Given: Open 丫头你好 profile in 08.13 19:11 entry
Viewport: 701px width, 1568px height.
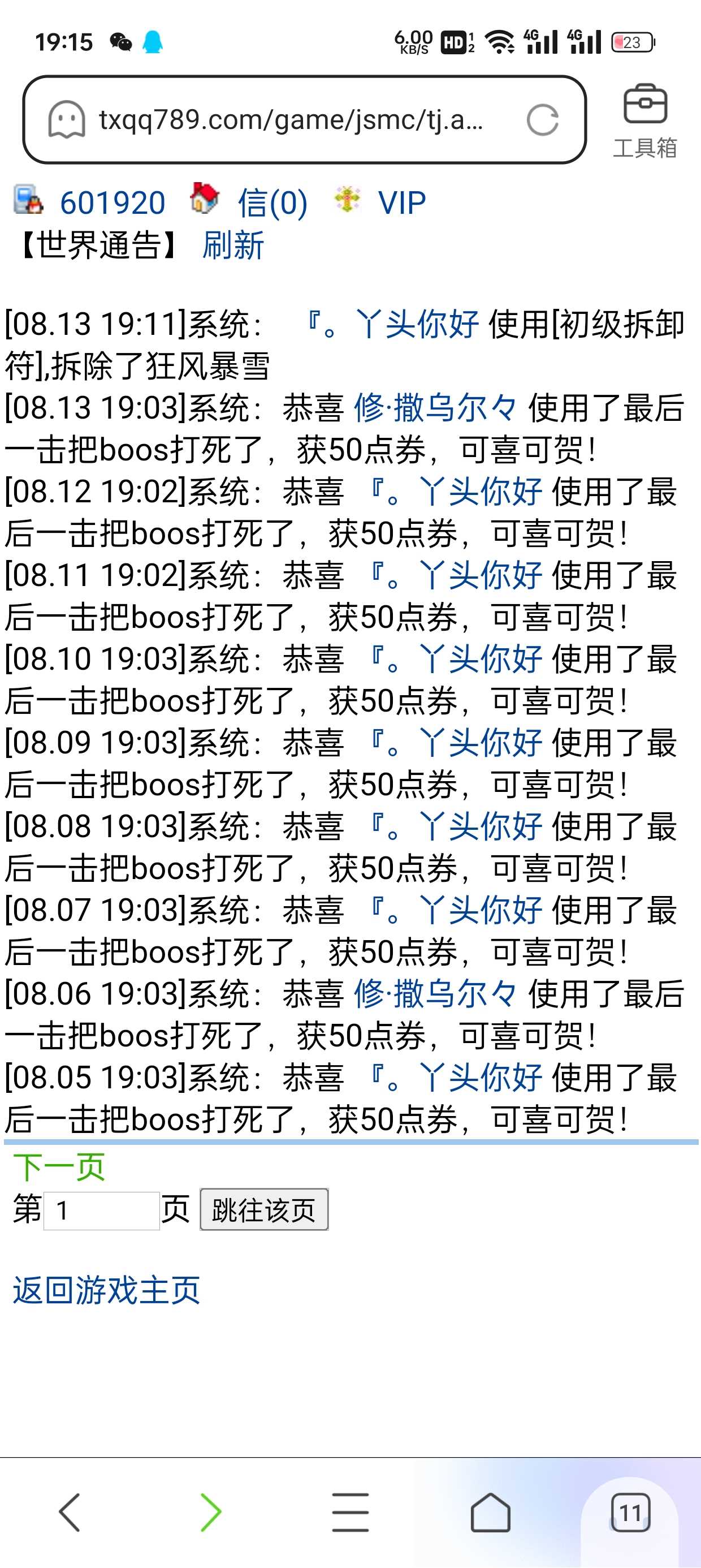Looking at the screenshot, I should [393, 324].
